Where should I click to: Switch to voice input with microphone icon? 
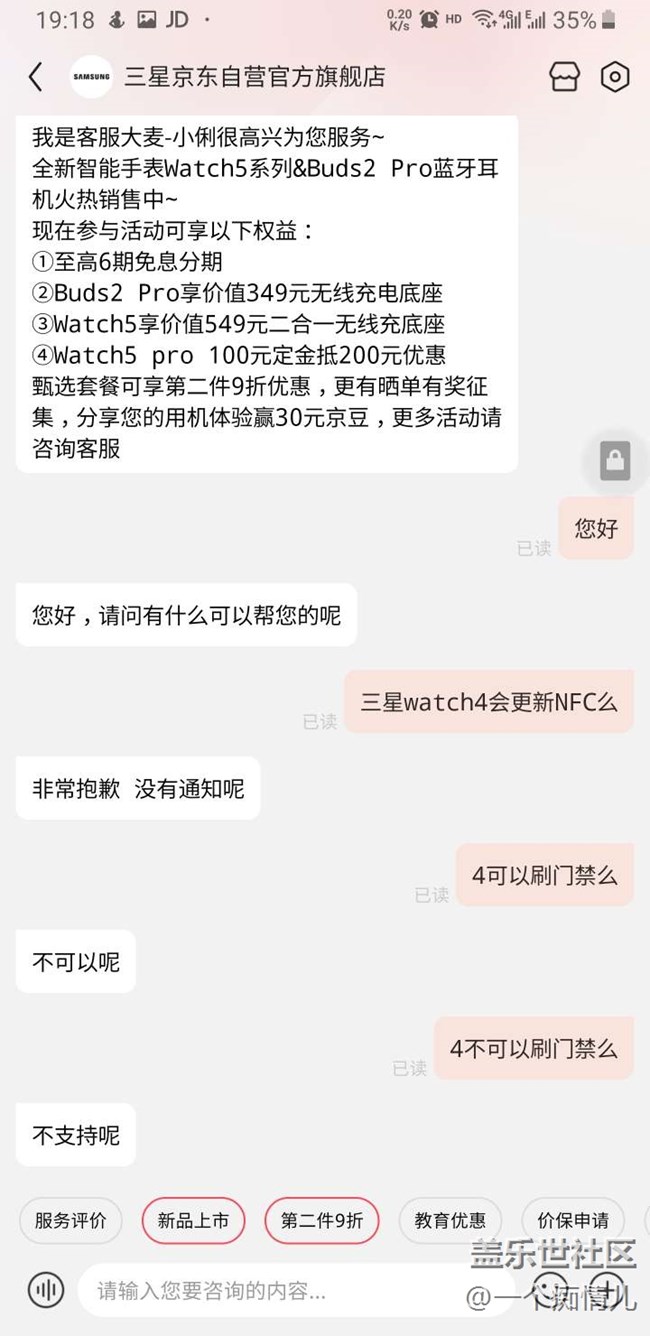46,1290
